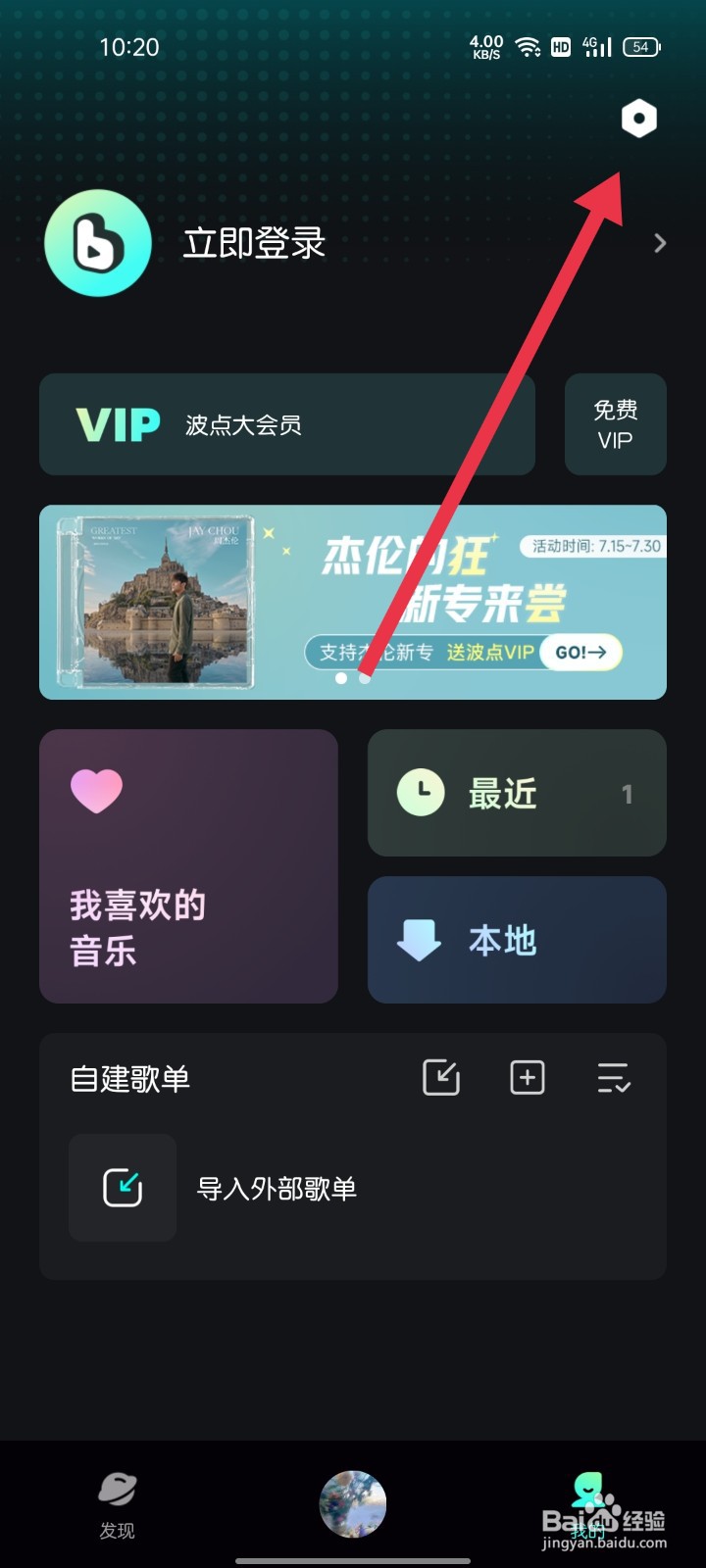706x1568 pixels.
Task: Open the settings icon at top right
Action: tap(639, 118)
